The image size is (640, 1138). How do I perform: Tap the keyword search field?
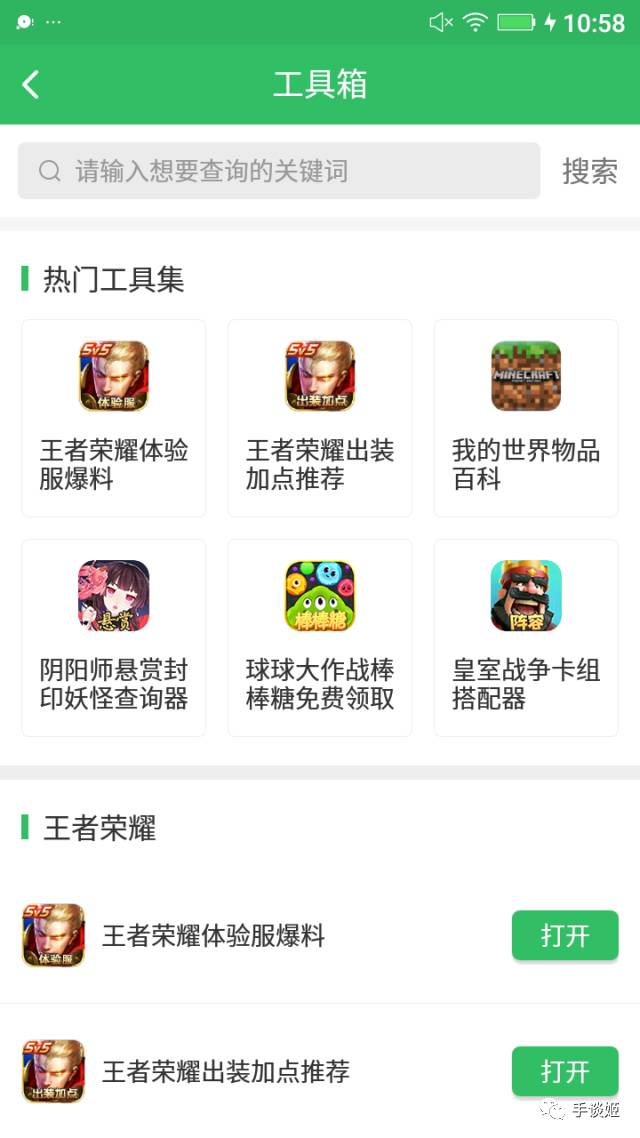pyautogui.click(x=279, y=171)
